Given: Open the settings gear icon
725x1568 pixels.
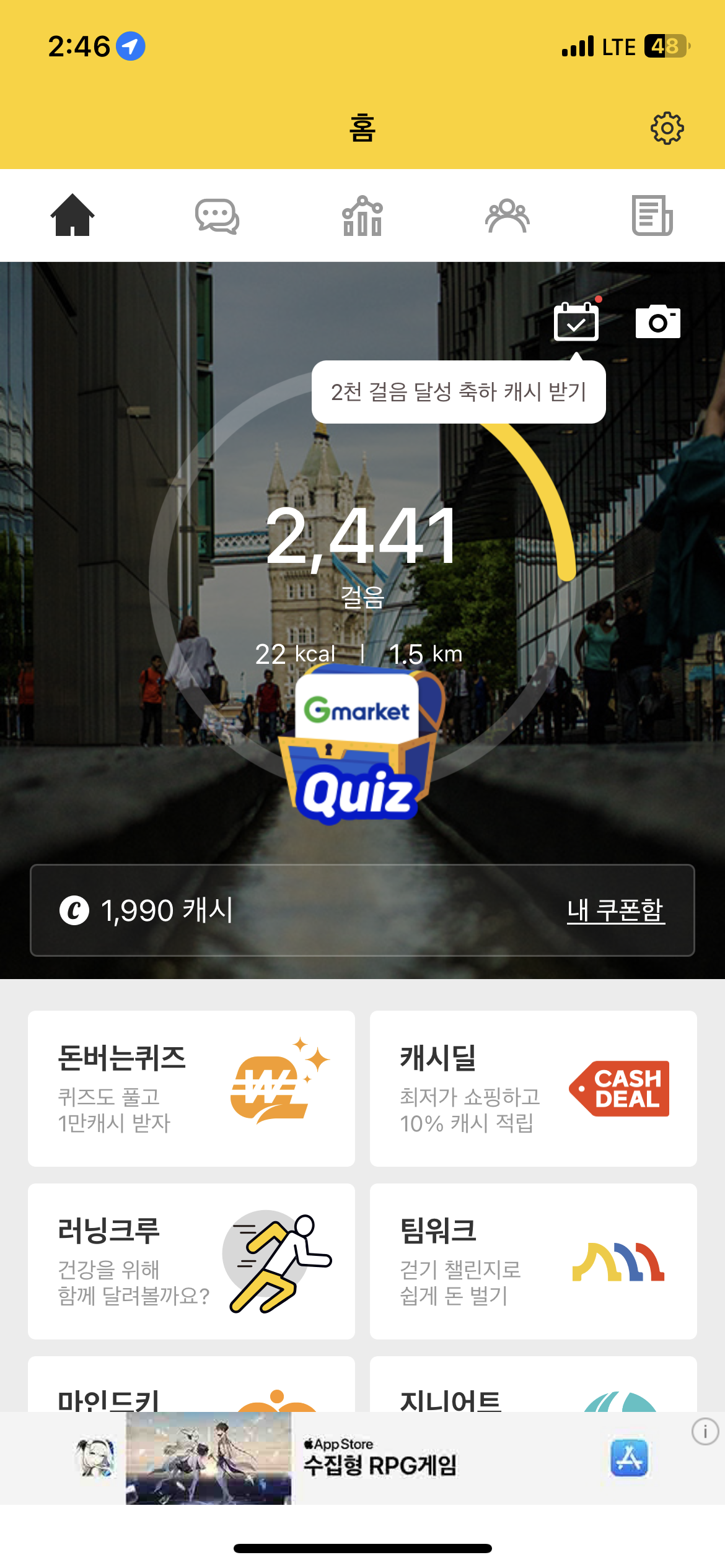Looking at the screenshot, I should pyautogui.click(x=667, y=128).
